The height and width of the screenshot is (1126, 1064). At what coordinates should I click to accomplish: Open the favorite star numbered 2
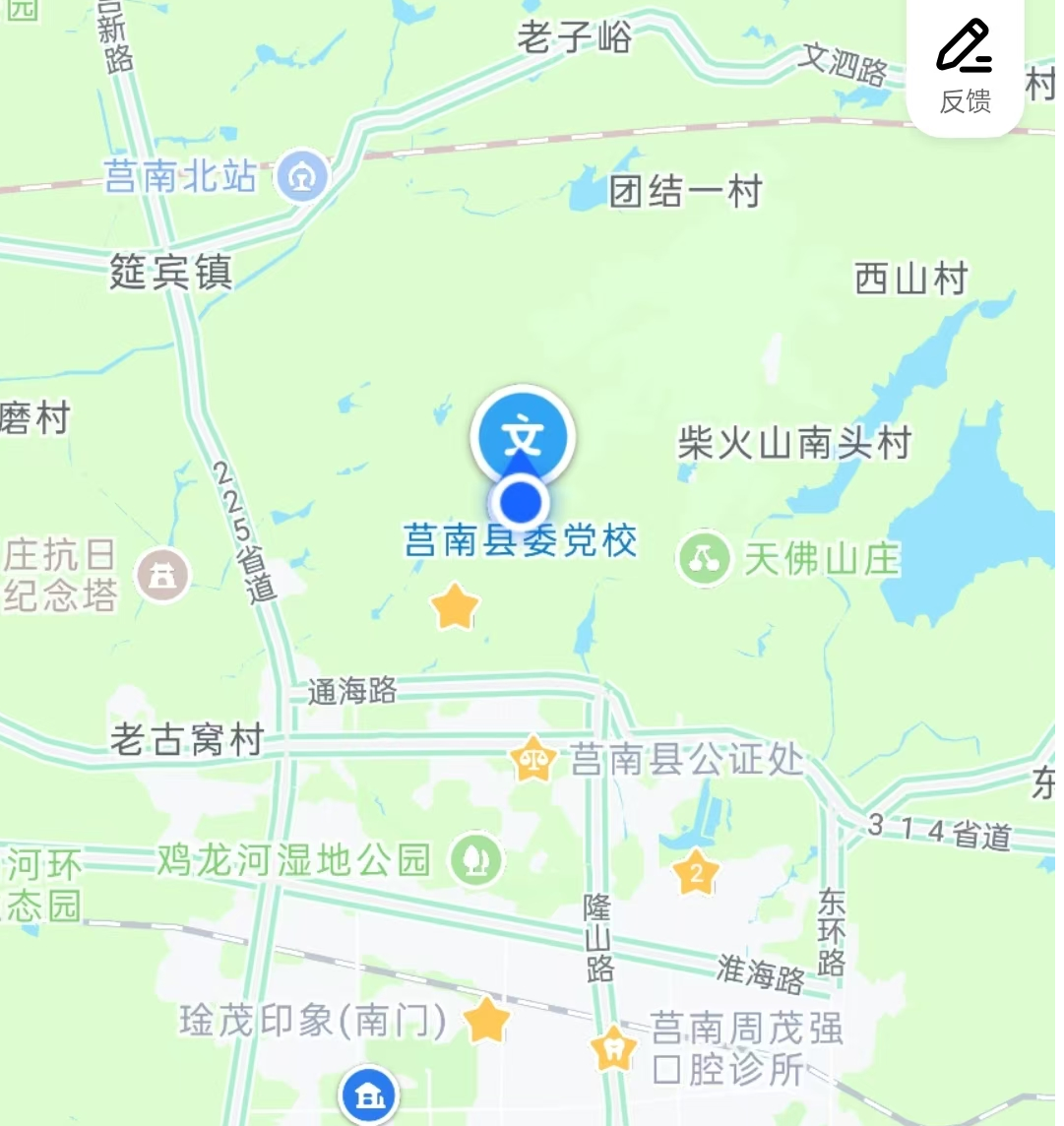[696, 873]
